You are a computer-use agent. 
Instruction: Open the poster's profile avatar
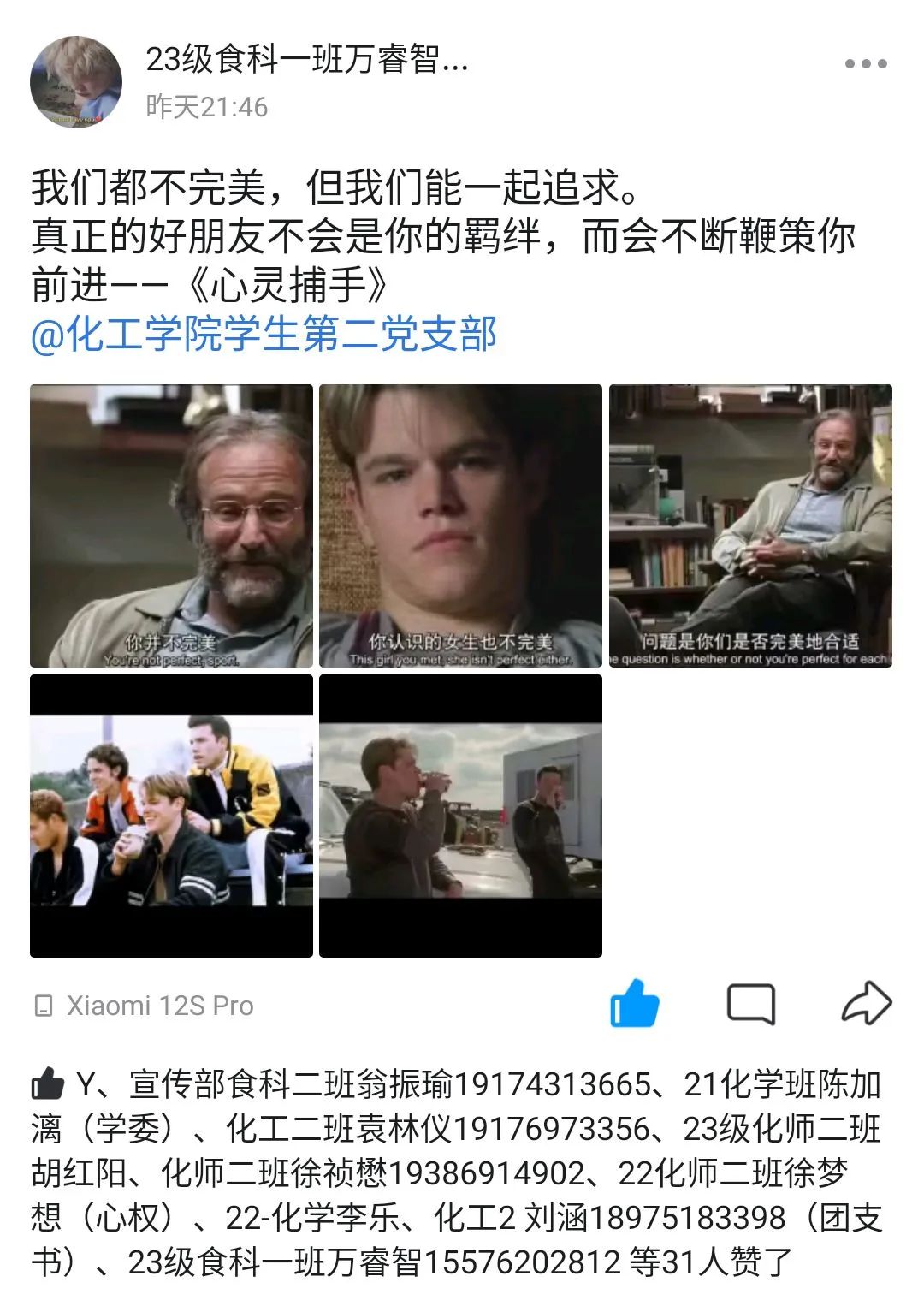[76, 82]
